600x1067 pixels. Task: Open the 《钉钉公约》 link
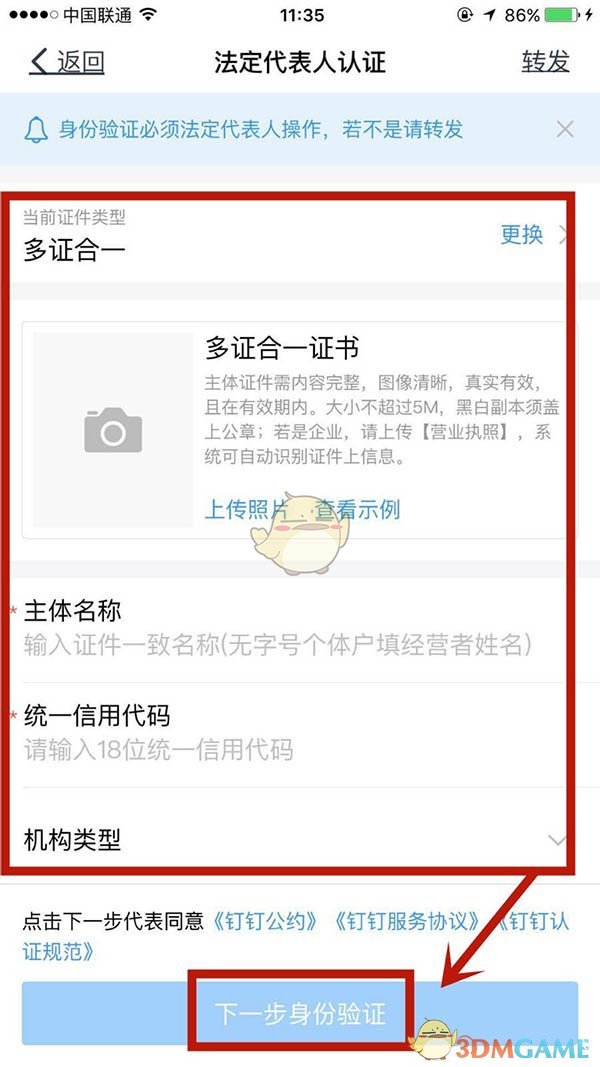coord(266,921)
